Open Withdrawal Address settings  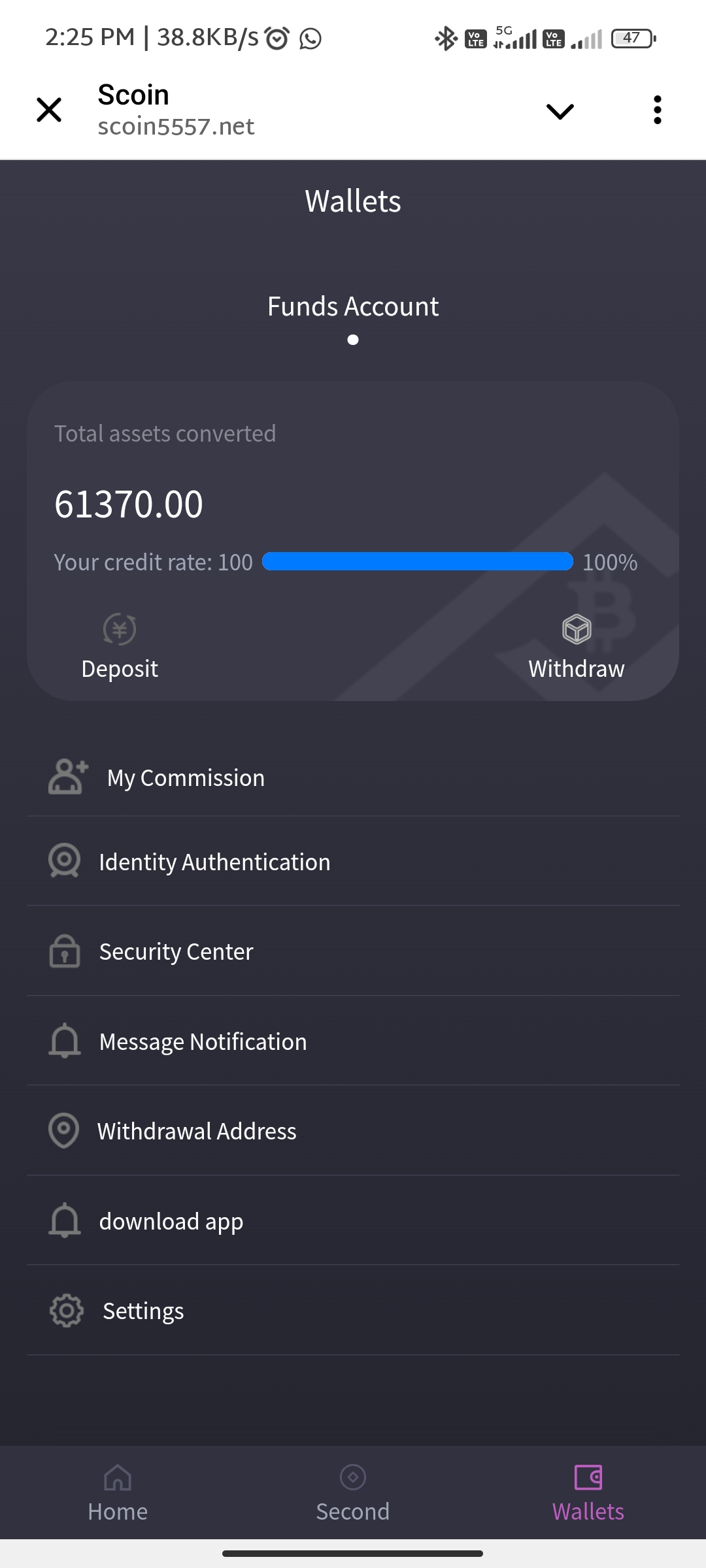click(x=197, y=1131)
